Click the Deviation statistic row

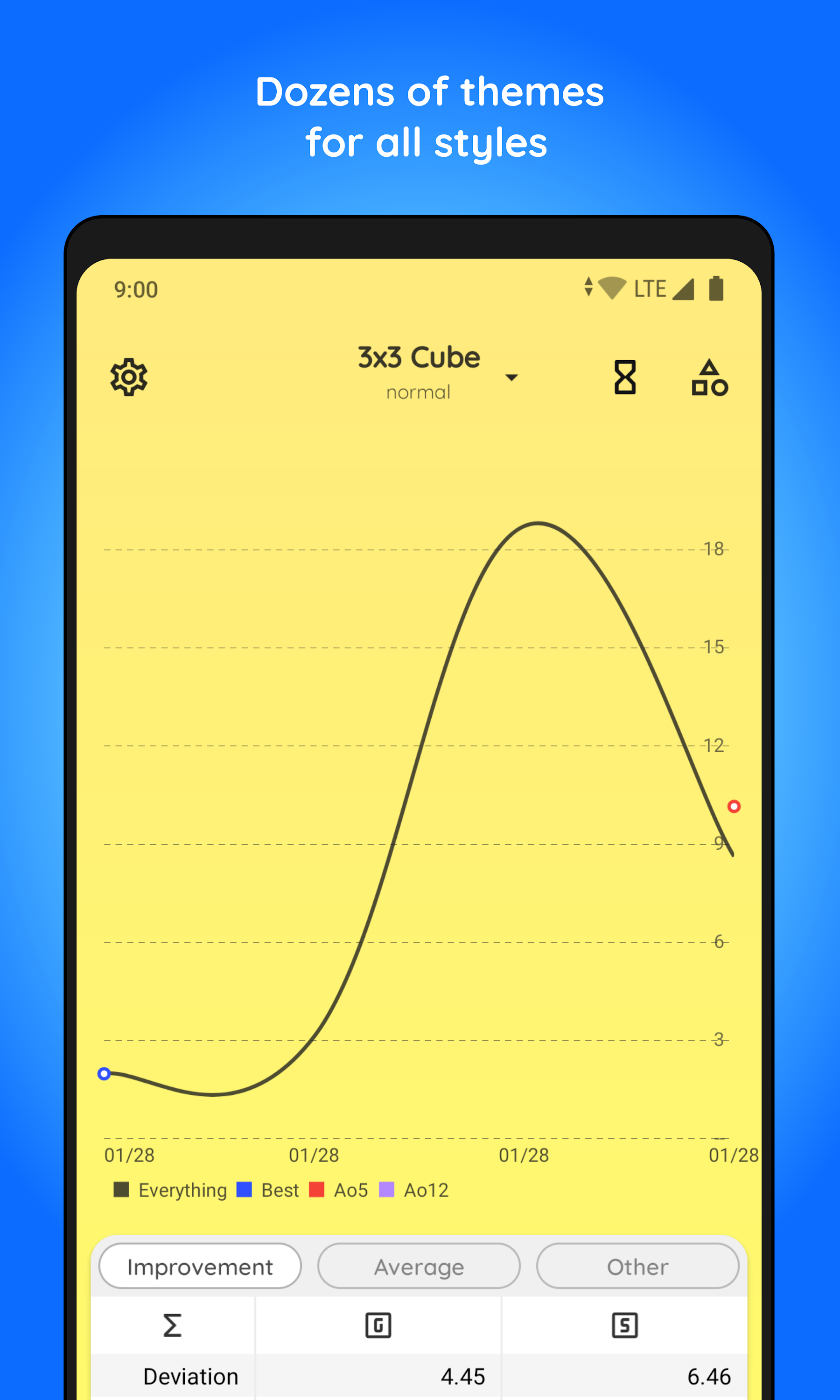pos(190,1376)
